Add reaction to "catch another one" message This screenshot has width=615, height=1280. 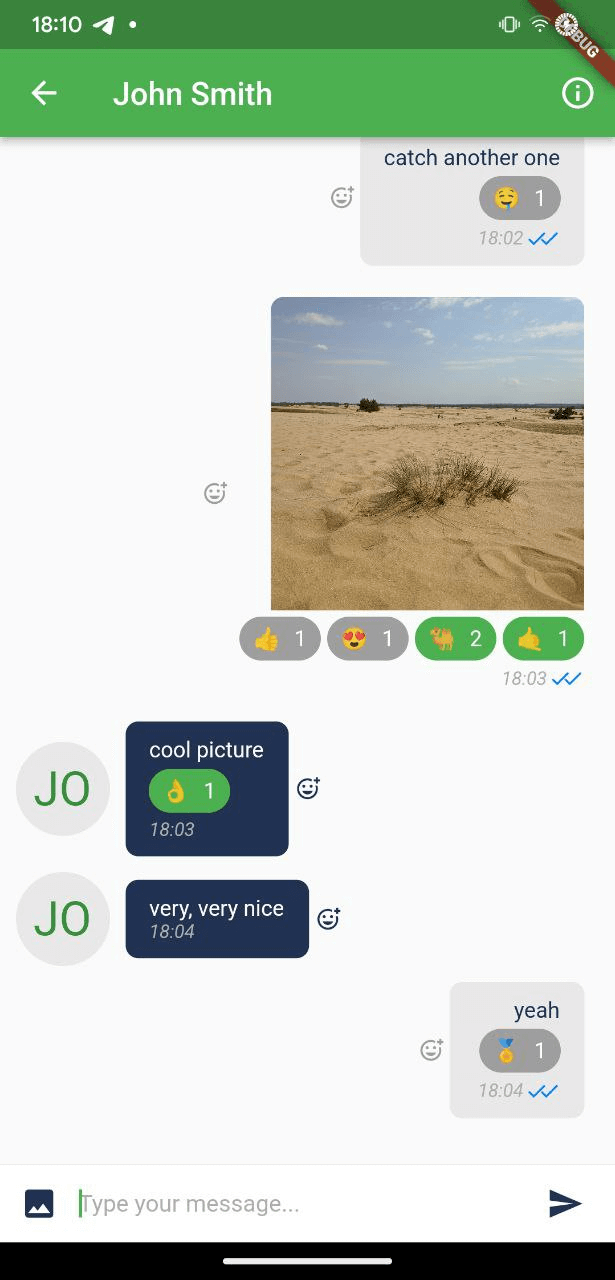[x=342, y=197]
